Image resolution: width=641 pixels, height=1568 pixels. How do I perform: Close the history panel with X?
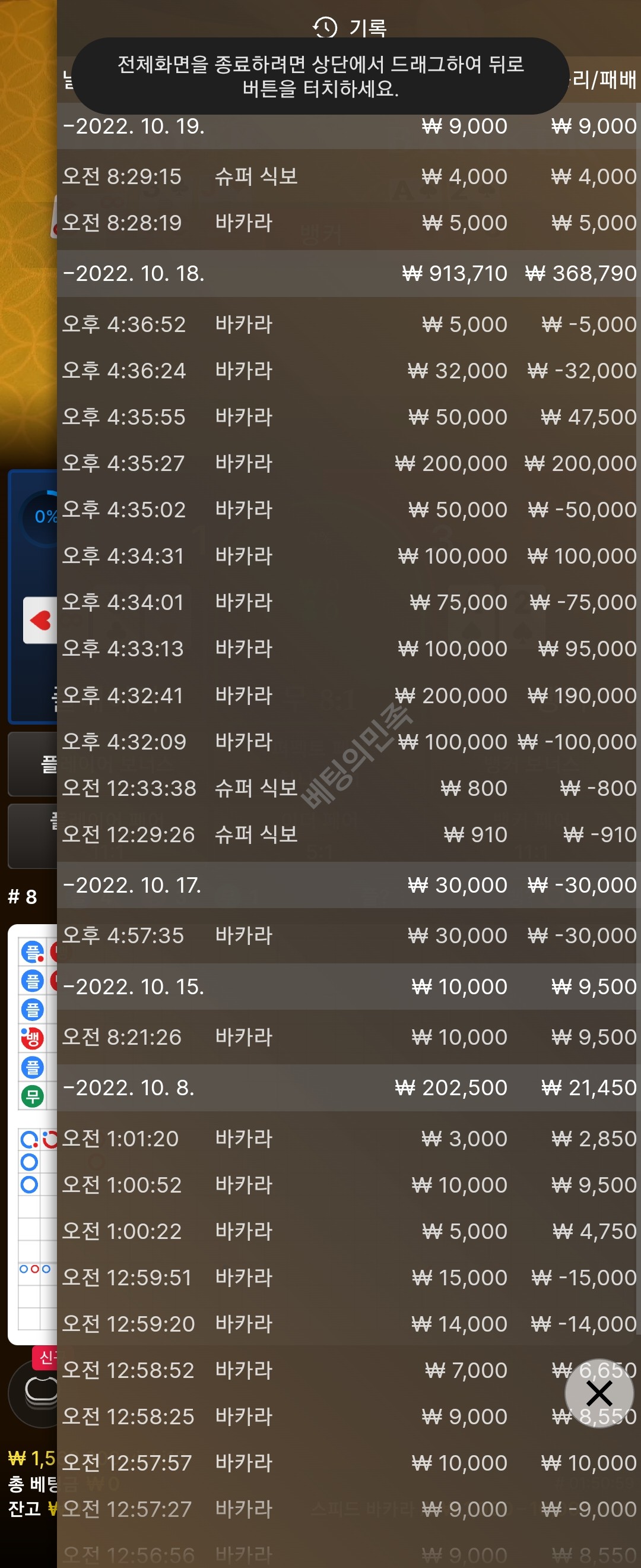coord(599,1393)
